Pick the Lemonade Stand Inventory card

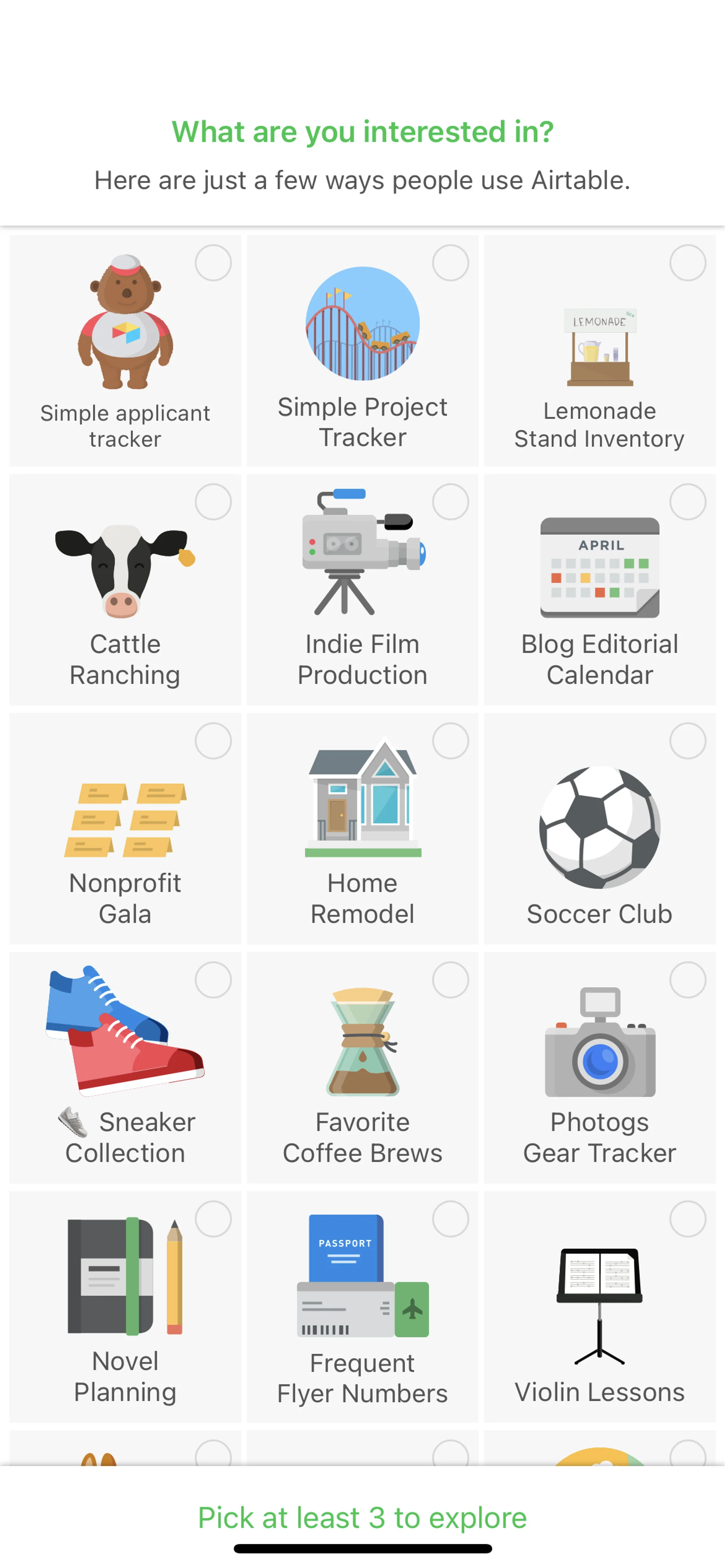tap(600, 351)
